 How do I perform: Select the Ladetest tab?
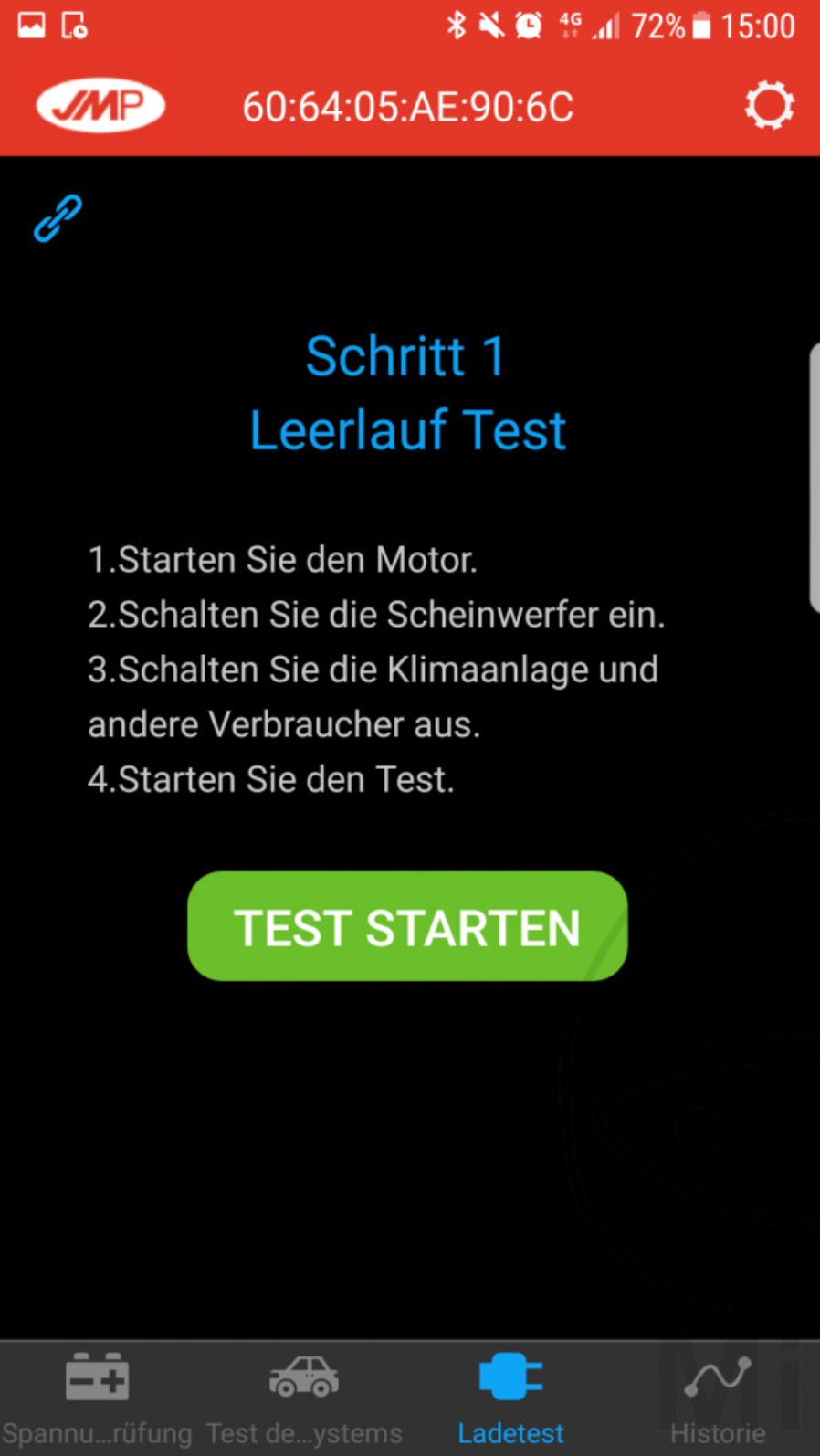[x=510, y=1398]
